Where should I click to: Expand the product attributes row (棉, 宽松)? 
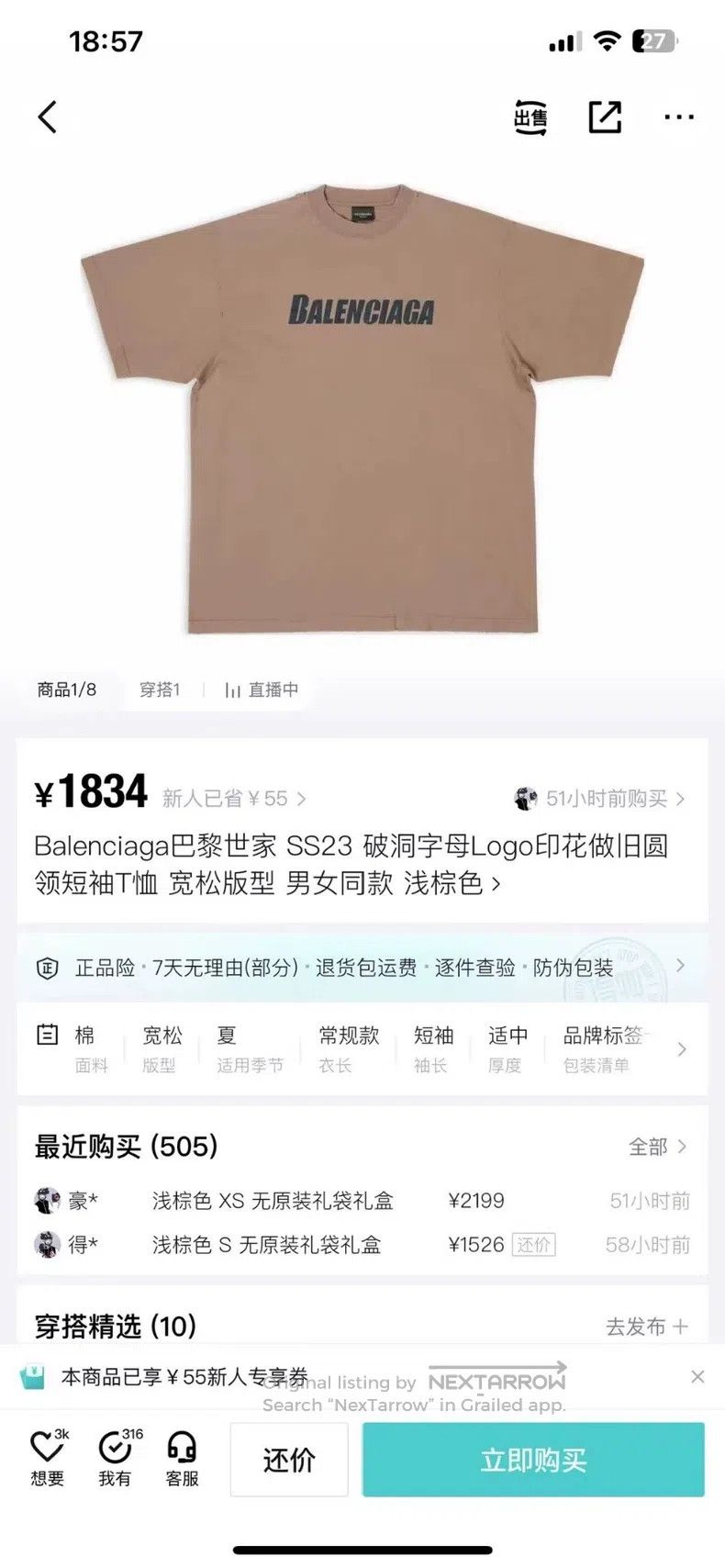tap(362, 1049)
